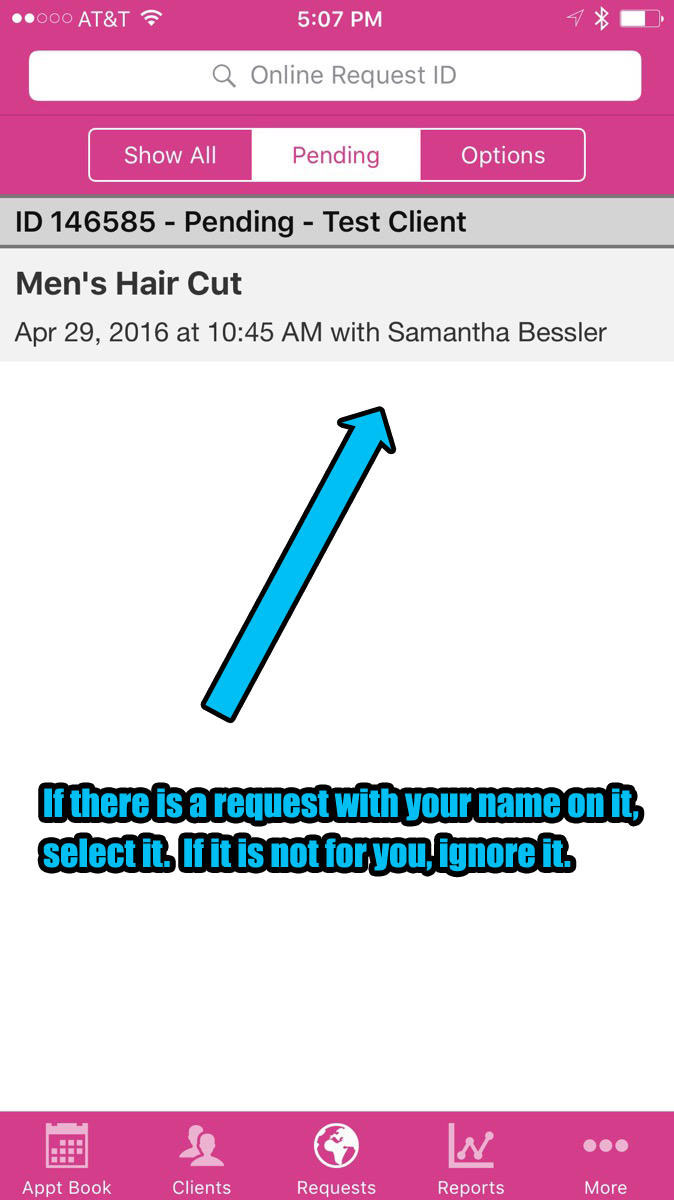The width and height of the screenshot is (674, 1200).
Task: Go to the Appt Book tab
Action: 67,1158
